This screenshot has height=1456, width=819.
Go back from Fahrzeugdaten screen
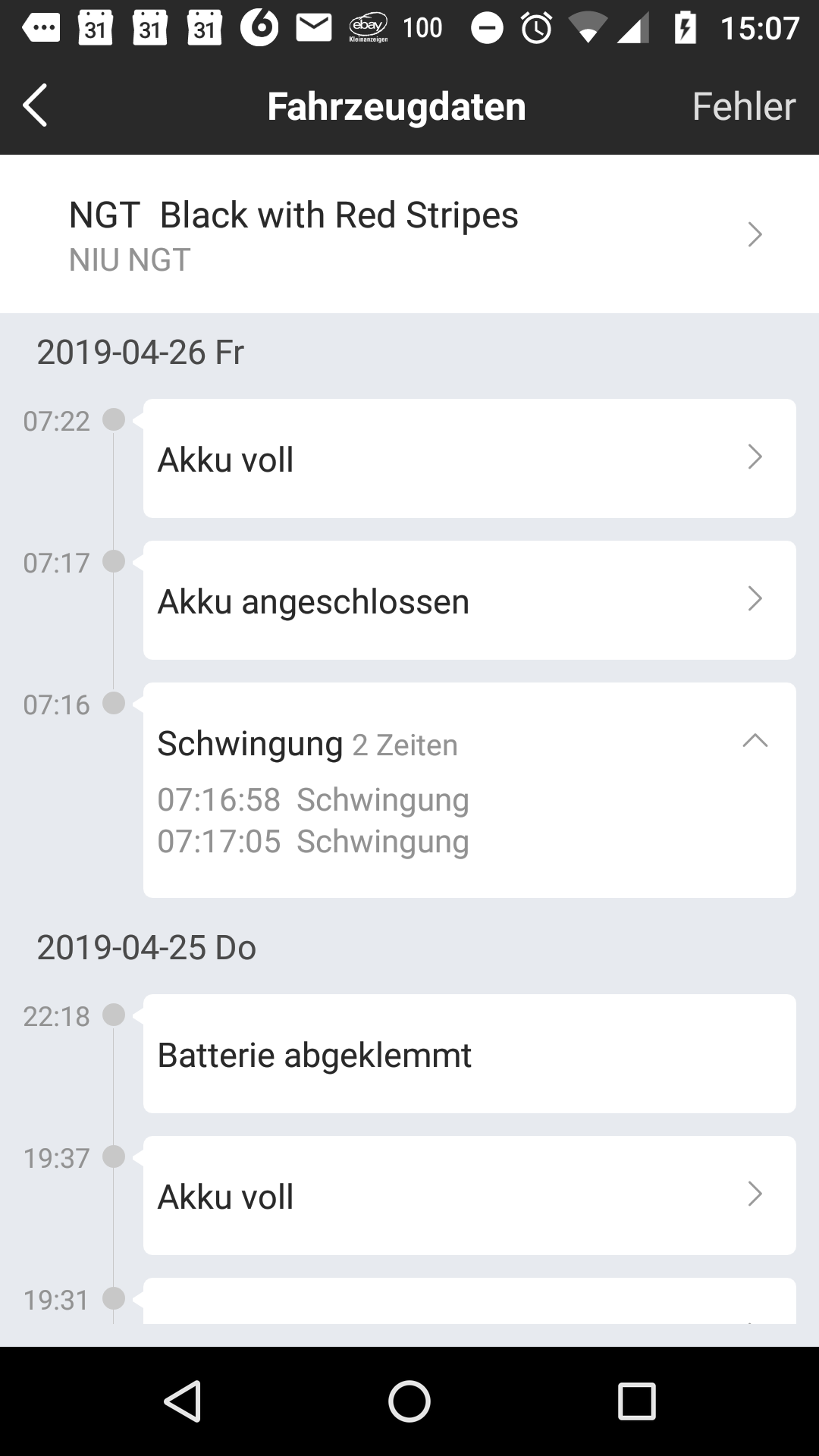[36, 105]
